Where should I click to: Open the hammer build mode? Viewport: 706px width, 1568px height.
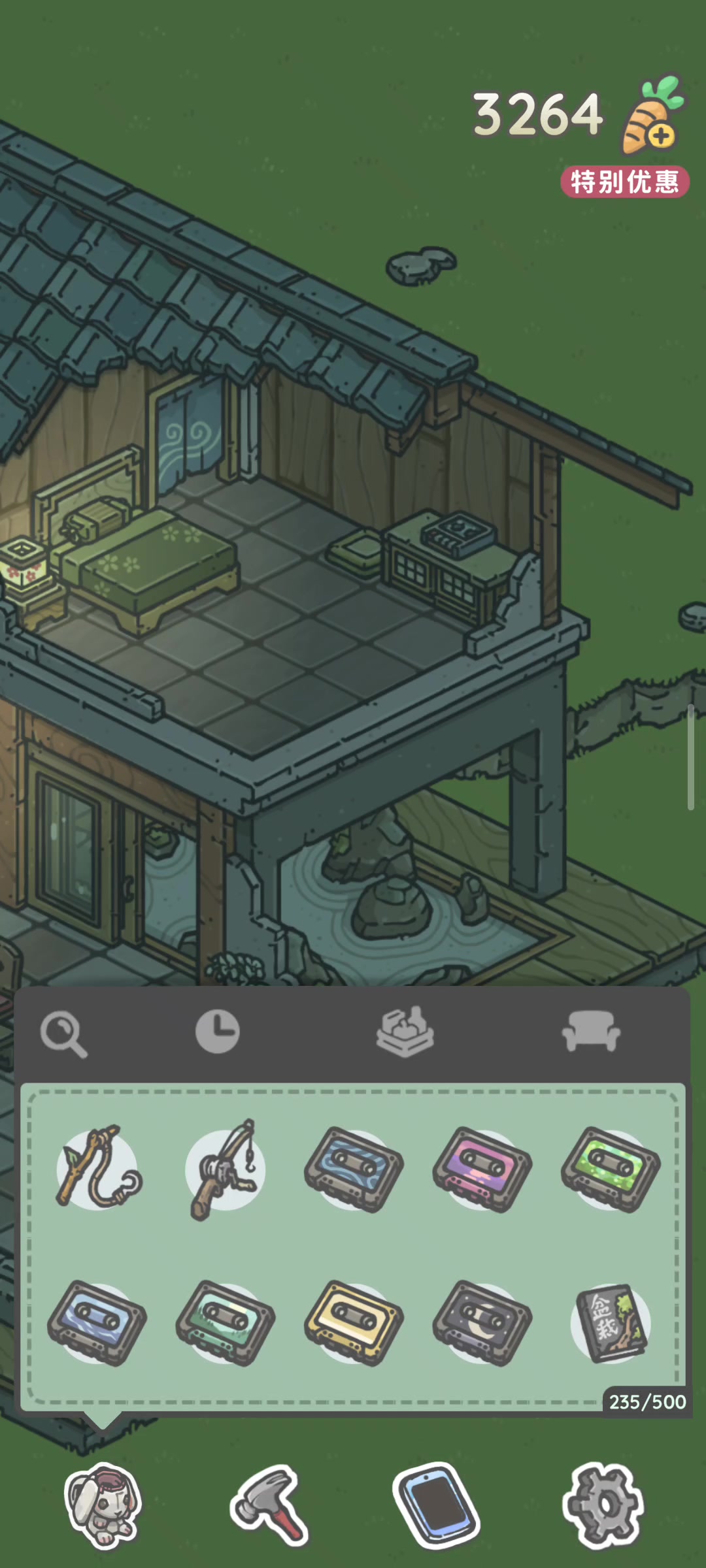click(269, 1505)
